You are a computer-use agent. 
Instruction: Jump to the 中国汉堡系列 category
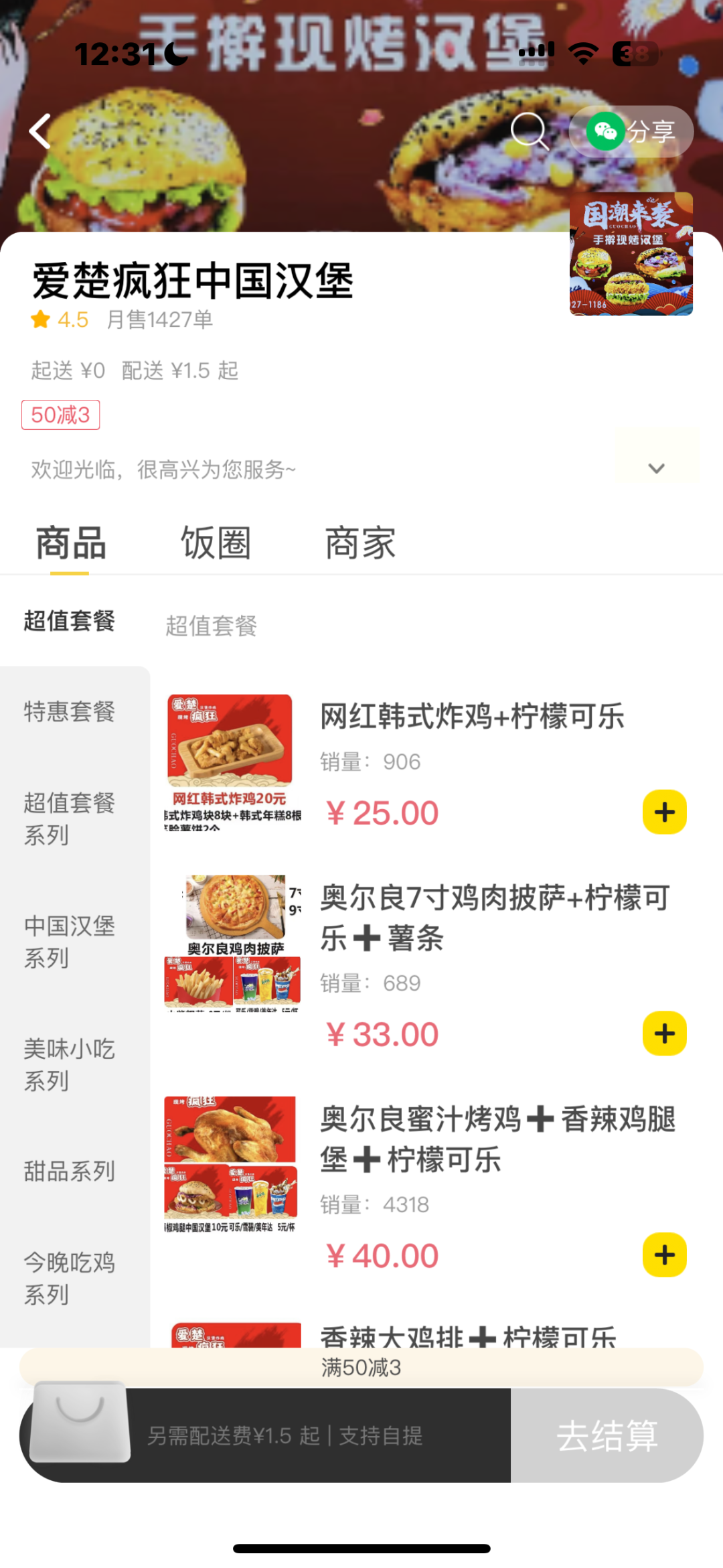70,942
